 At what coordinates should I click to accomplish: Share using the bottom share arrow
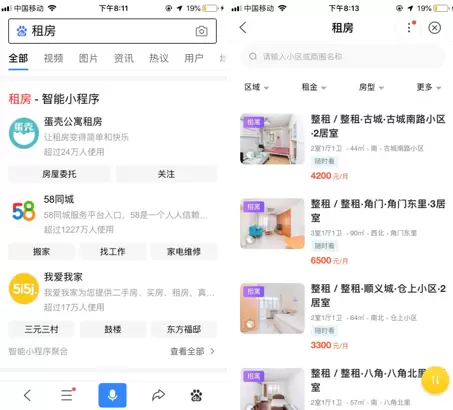pos(158,395)
